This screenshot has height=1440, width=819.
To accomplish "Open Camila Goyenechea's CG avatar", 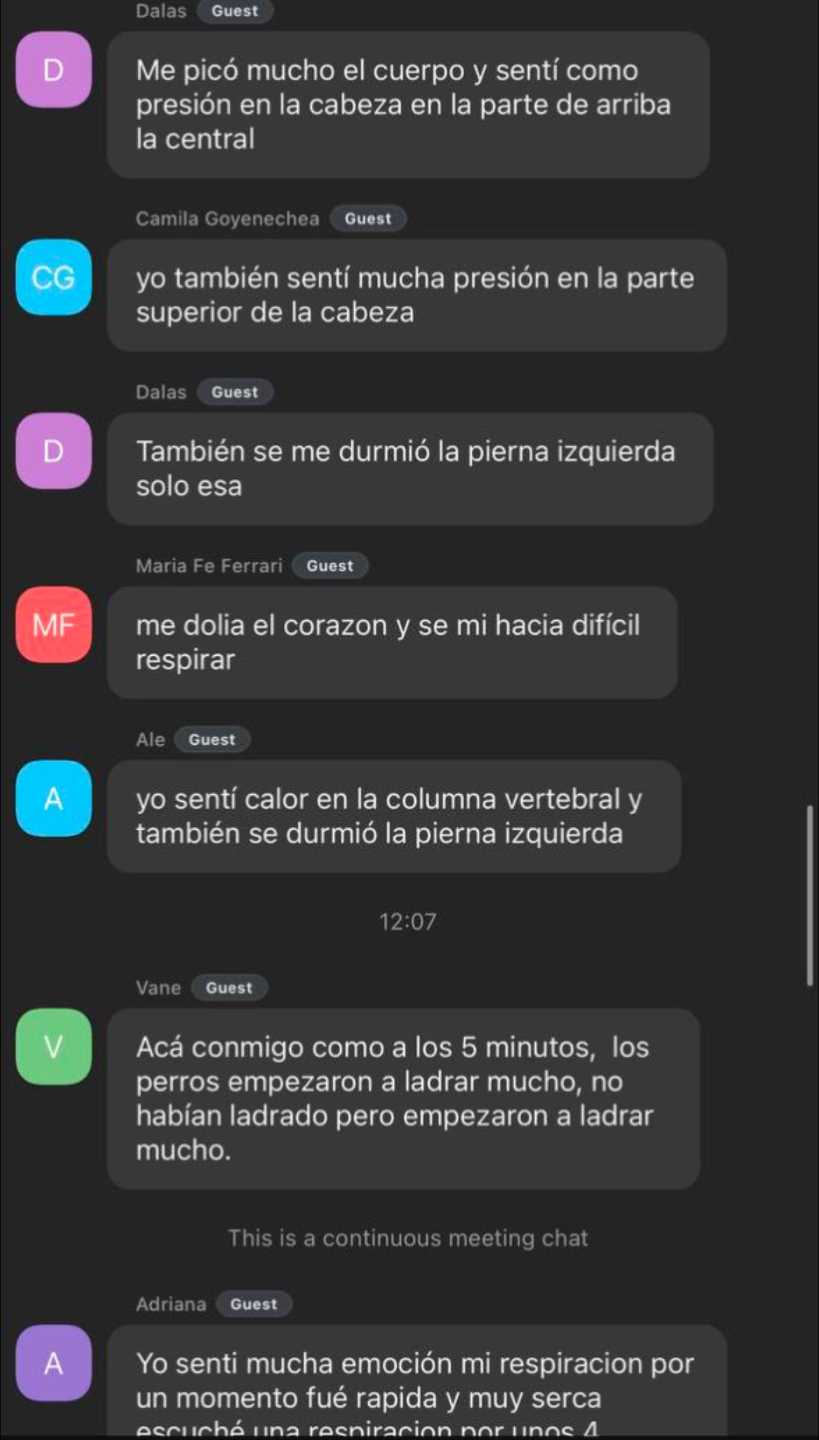I will coord(54,278).
